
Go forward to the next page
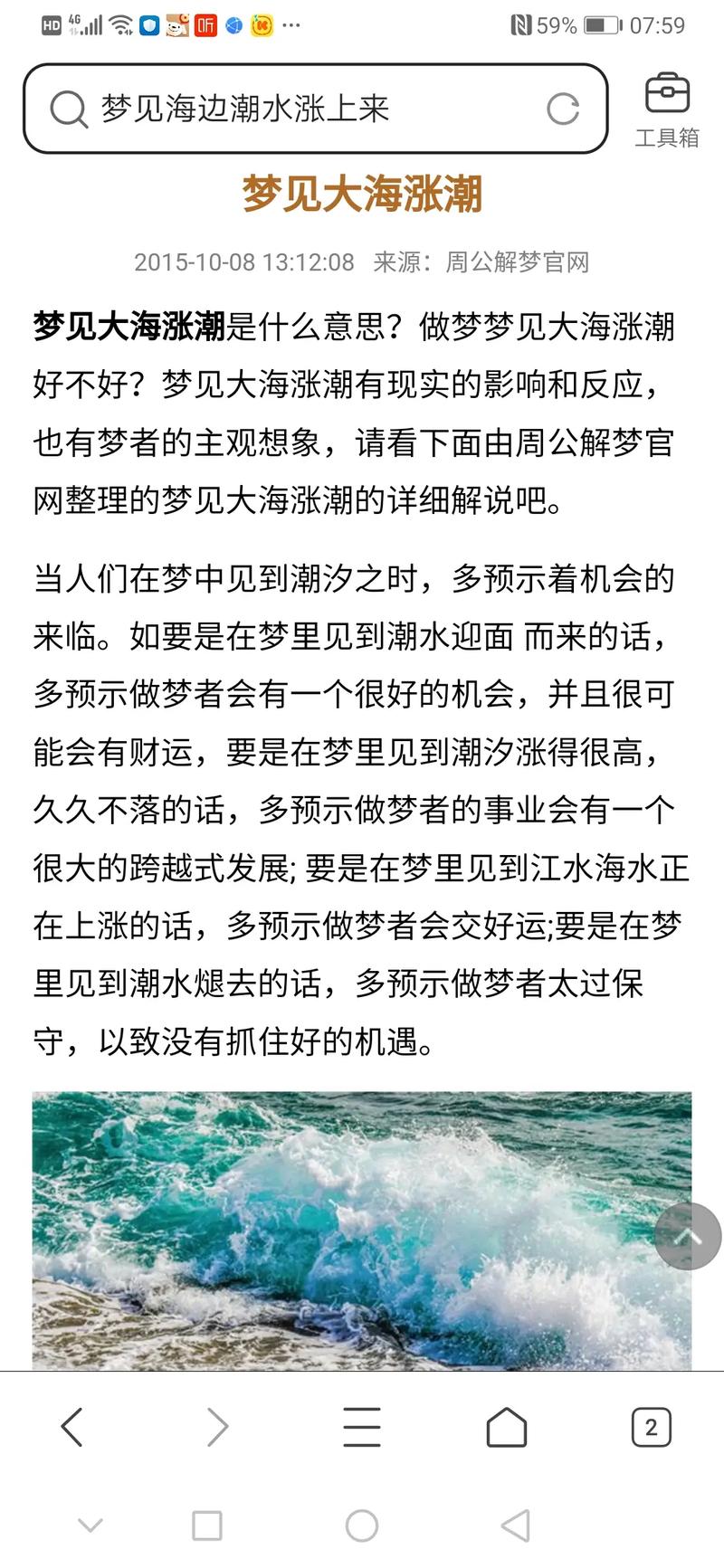pyautogui.click(x=217, y=1427)
